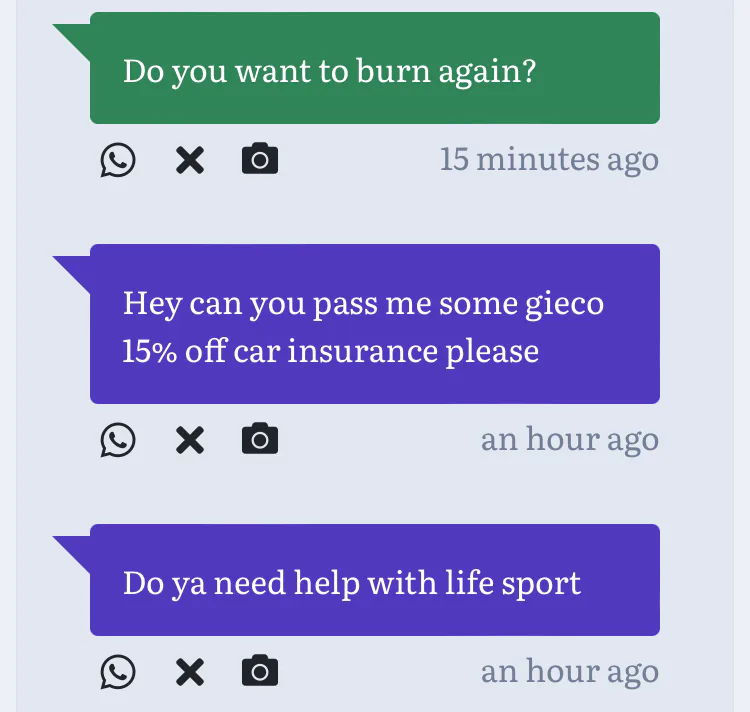750x712 pixels.
Task: Open the 'Do you want to burn again?' message
Action: pos(374,69)
